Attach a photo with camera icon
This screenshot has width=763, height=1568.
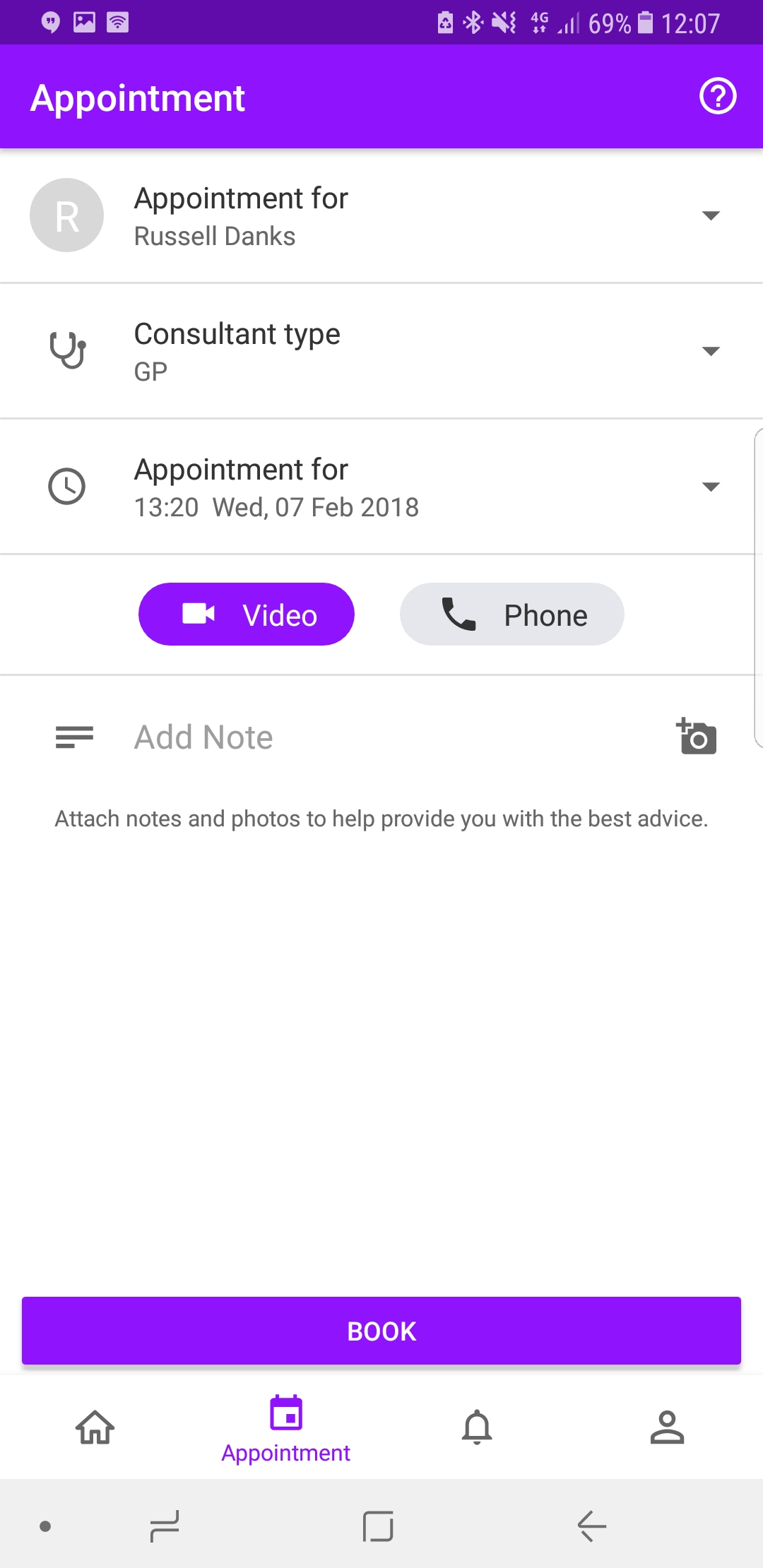(x=697, y=737)
